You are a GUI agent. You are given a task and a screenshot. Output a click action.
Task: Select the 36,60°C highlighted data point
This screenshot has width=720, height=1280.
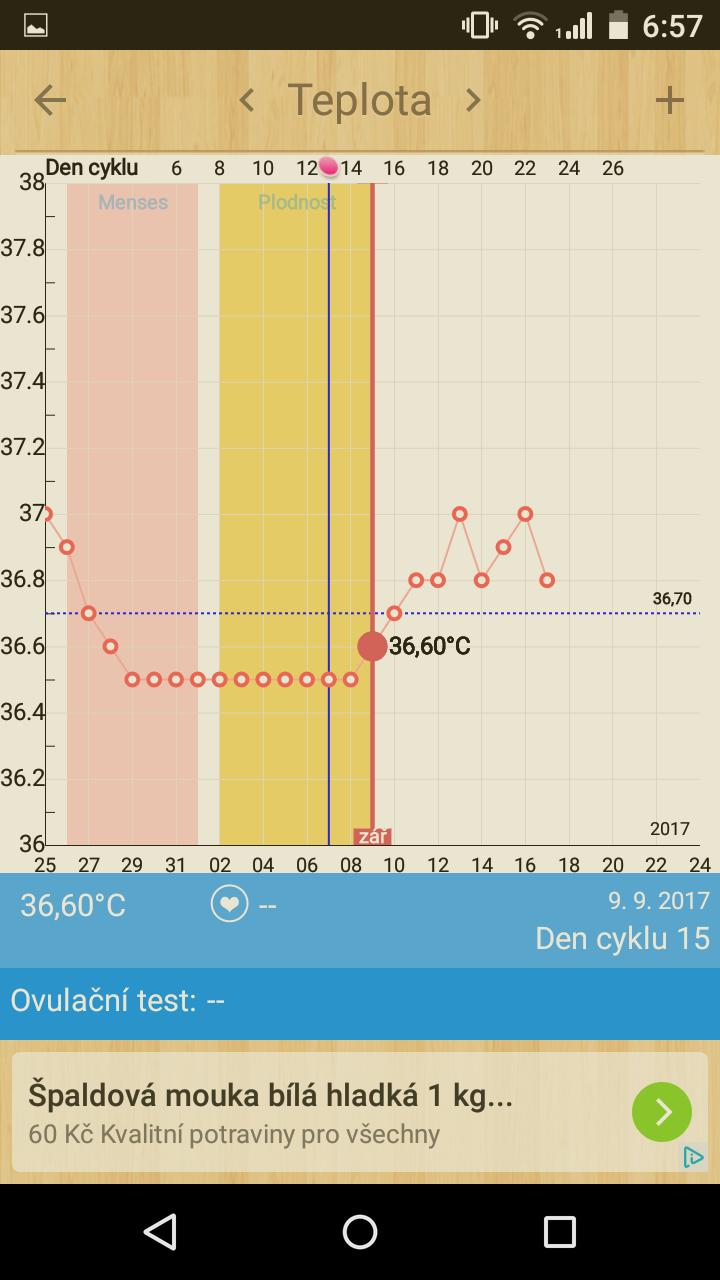point(372,646)
